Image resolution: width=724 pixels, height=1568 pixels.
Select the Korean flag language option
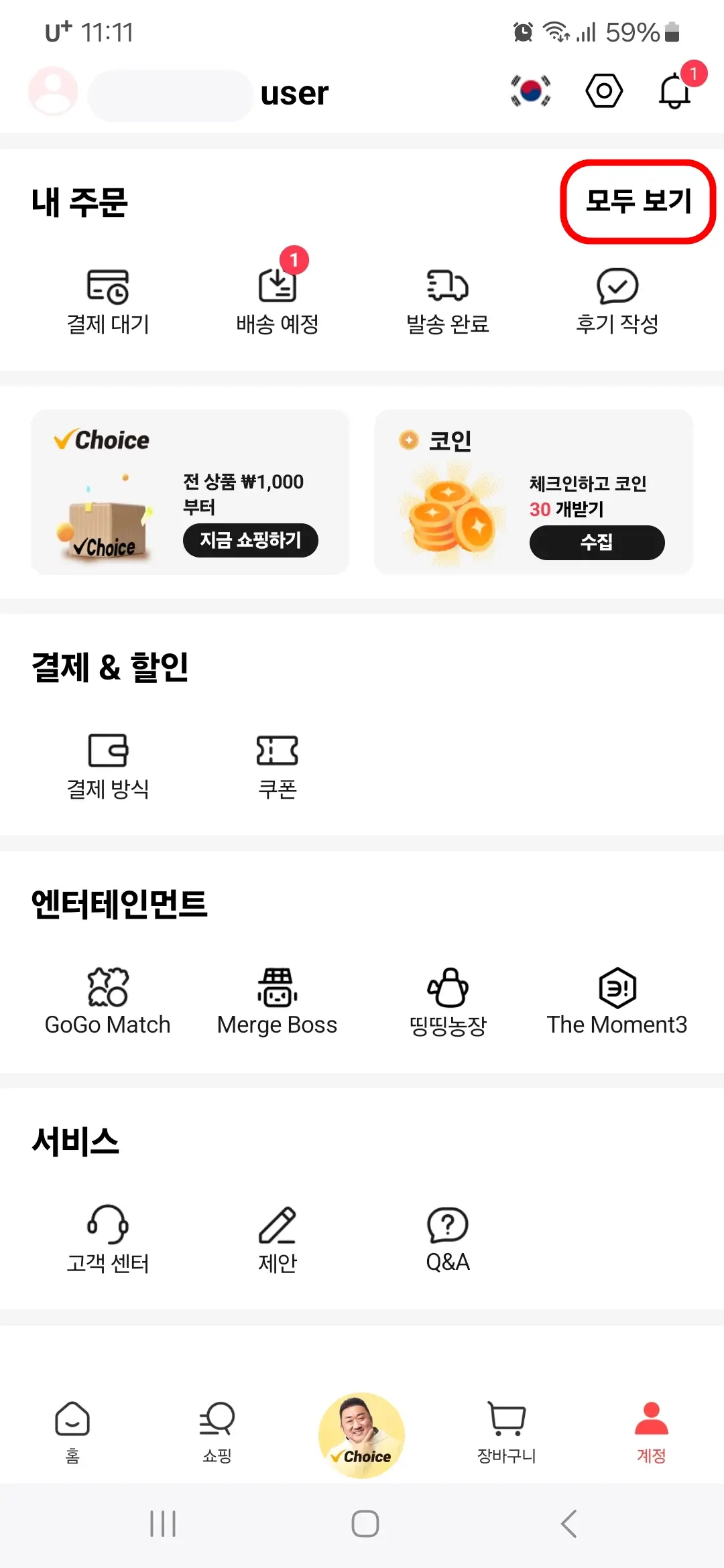pyautogui.click(x=530, y=90)
